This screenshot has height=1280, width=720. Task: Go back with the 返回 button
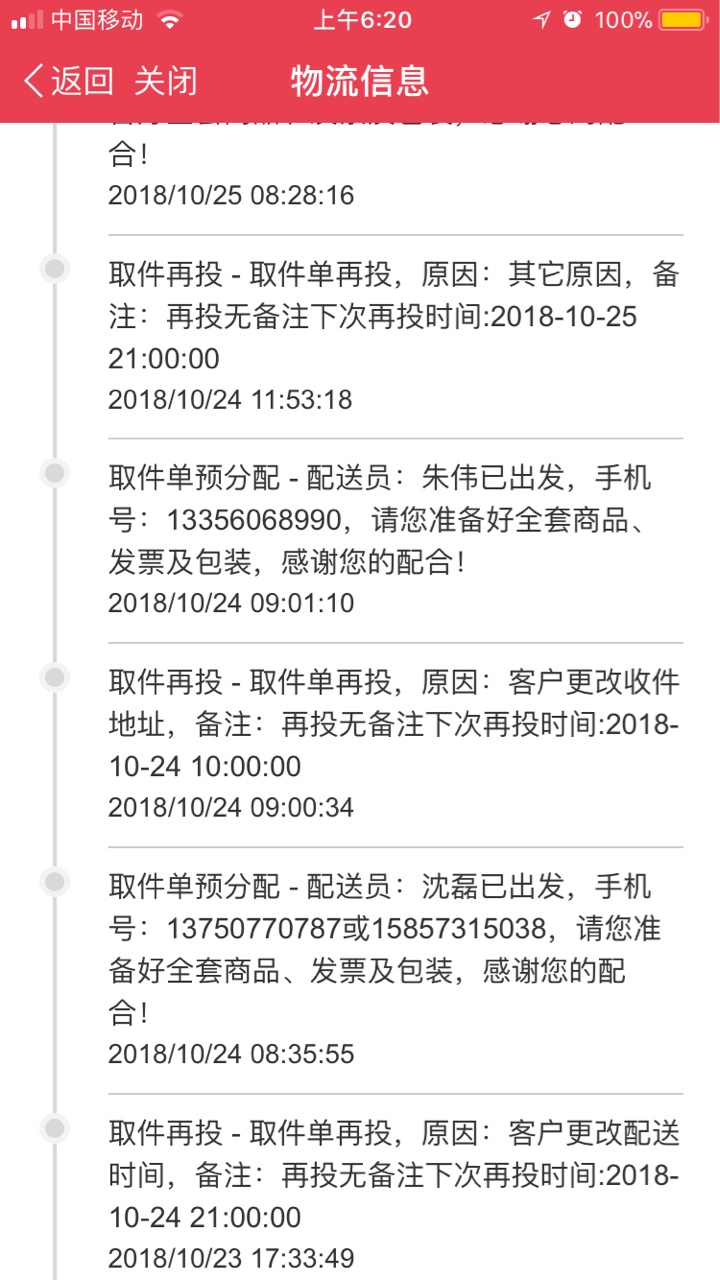pos(68,81)
